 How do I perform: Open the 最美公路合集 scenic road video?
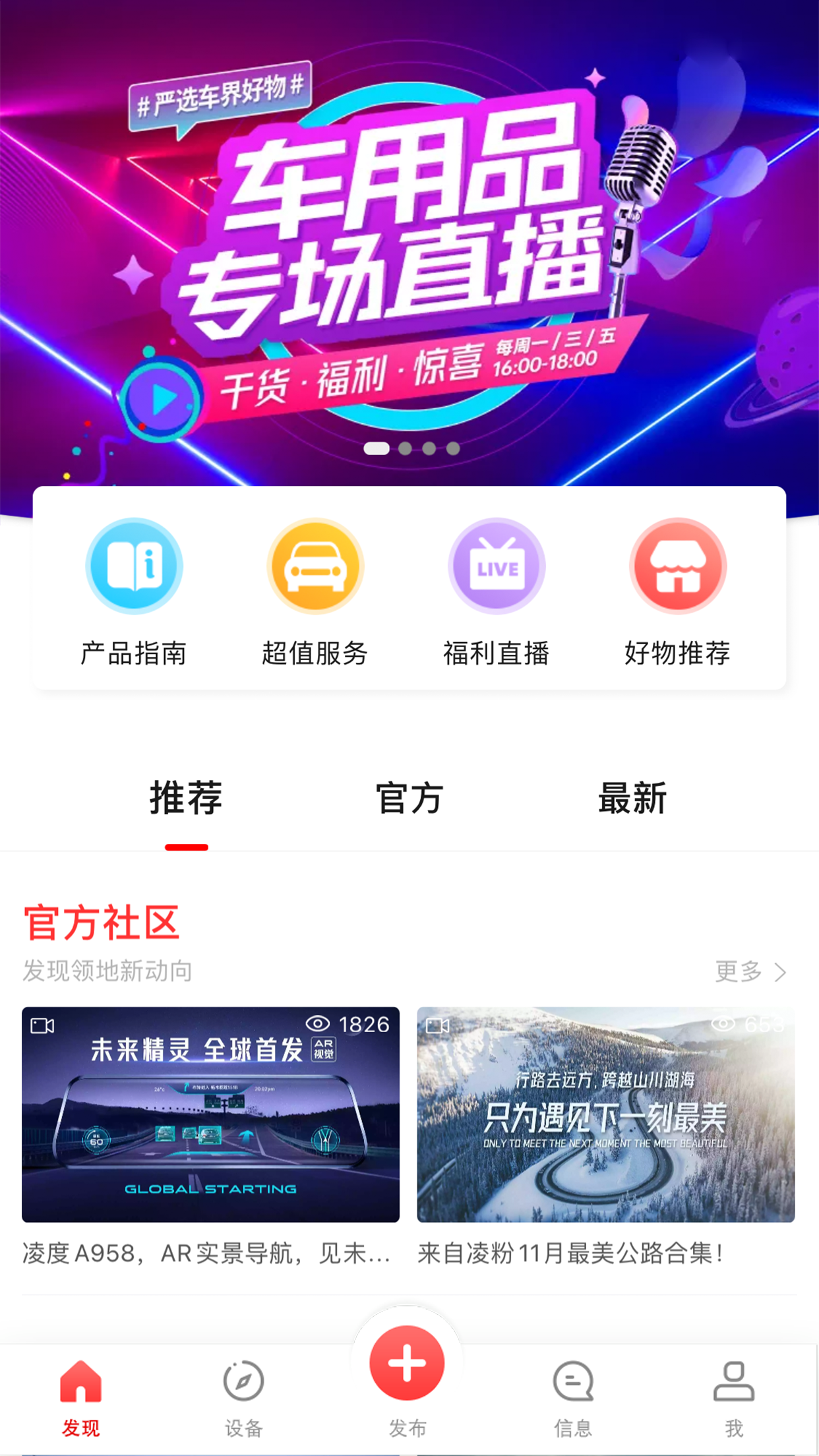coord(607,1113)
